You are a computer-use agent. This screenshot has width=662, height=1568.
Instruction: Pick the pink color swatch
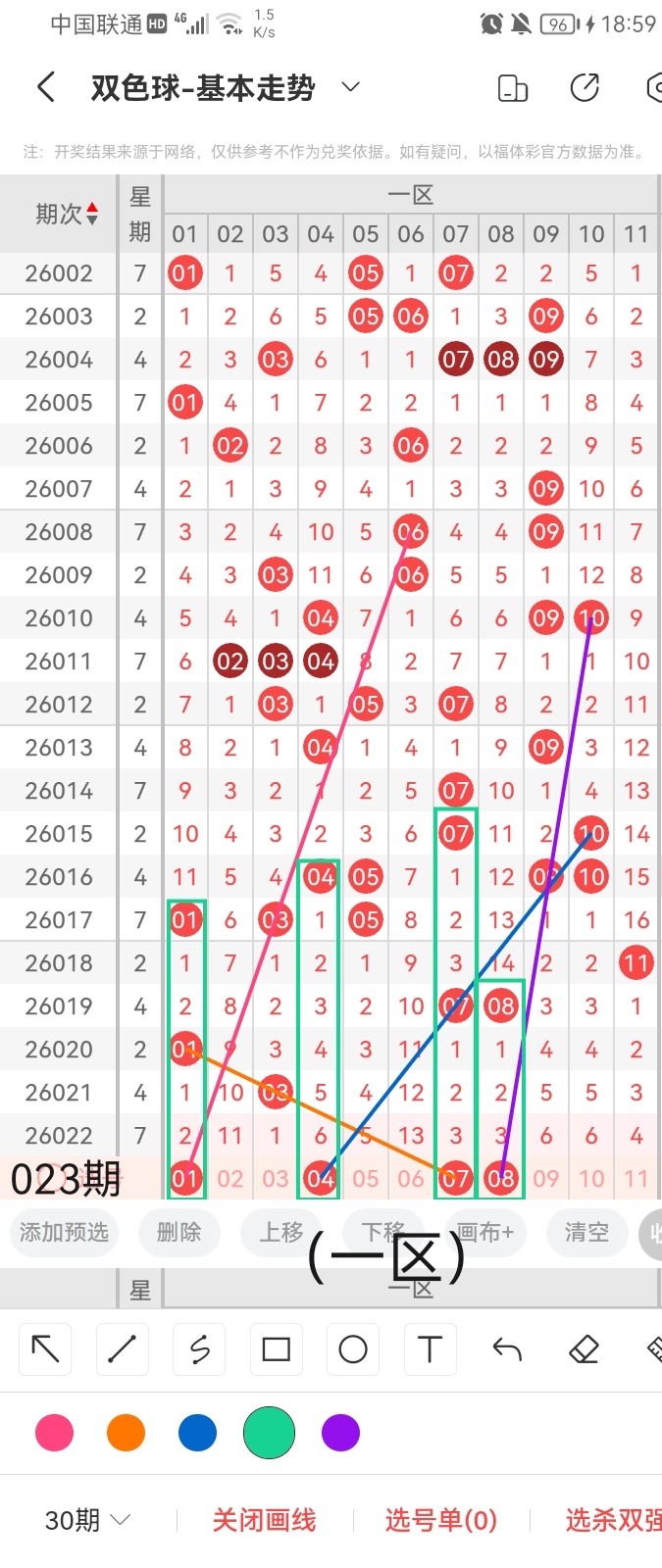(x=54, y=1433)
